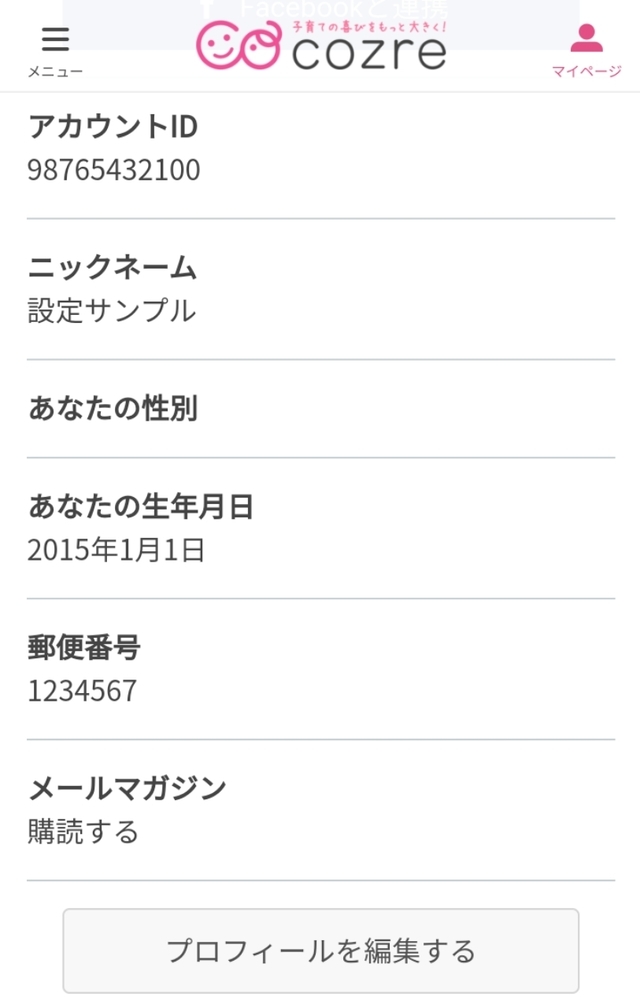The image size is (640, 1008).
Task: Tap プロフィールを編集する button
Action: [x=320, y=950]
